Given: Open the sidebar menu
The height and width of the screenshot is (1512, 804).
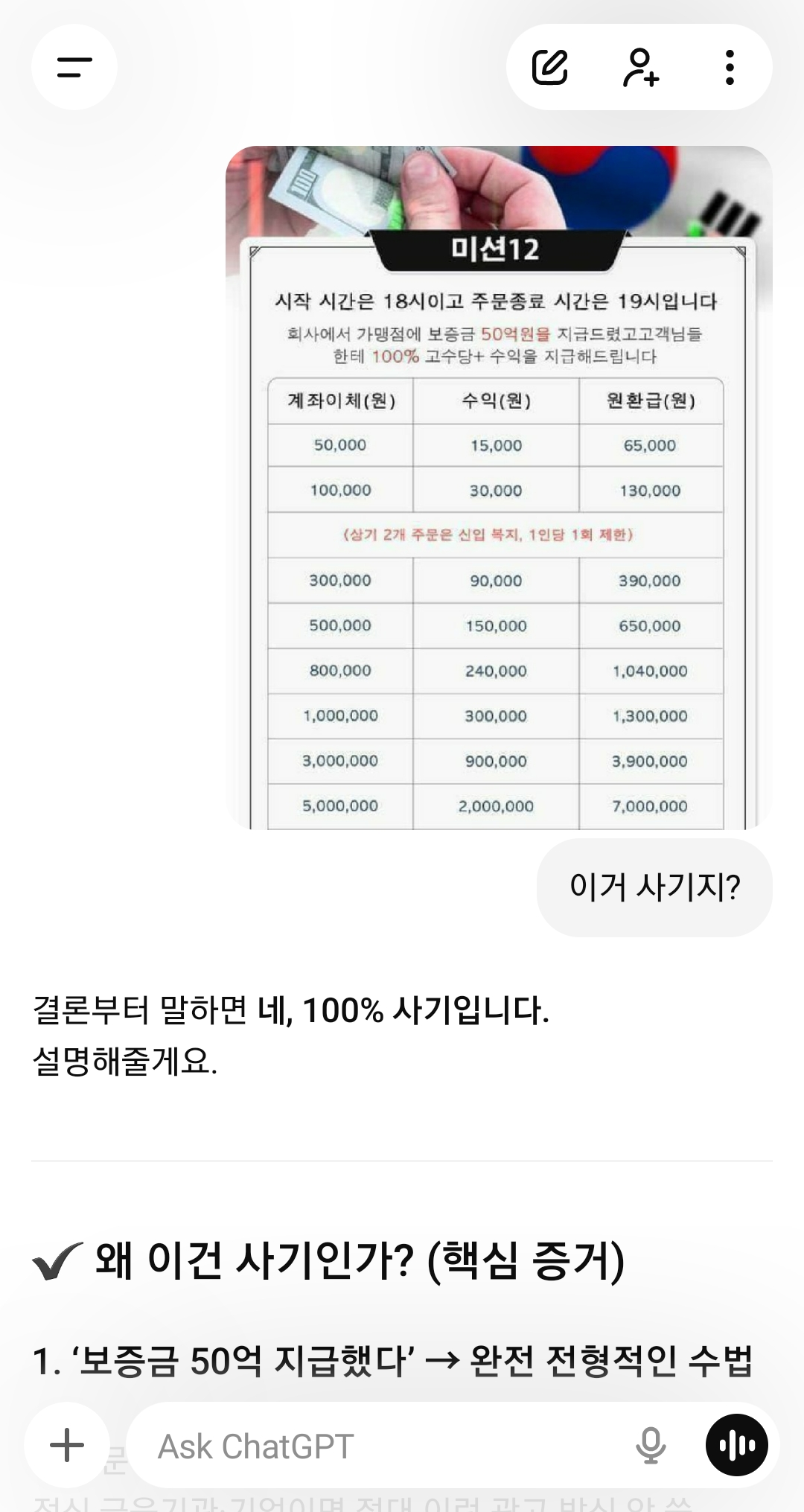Looking at the screenshot, I should coord(74,68).
